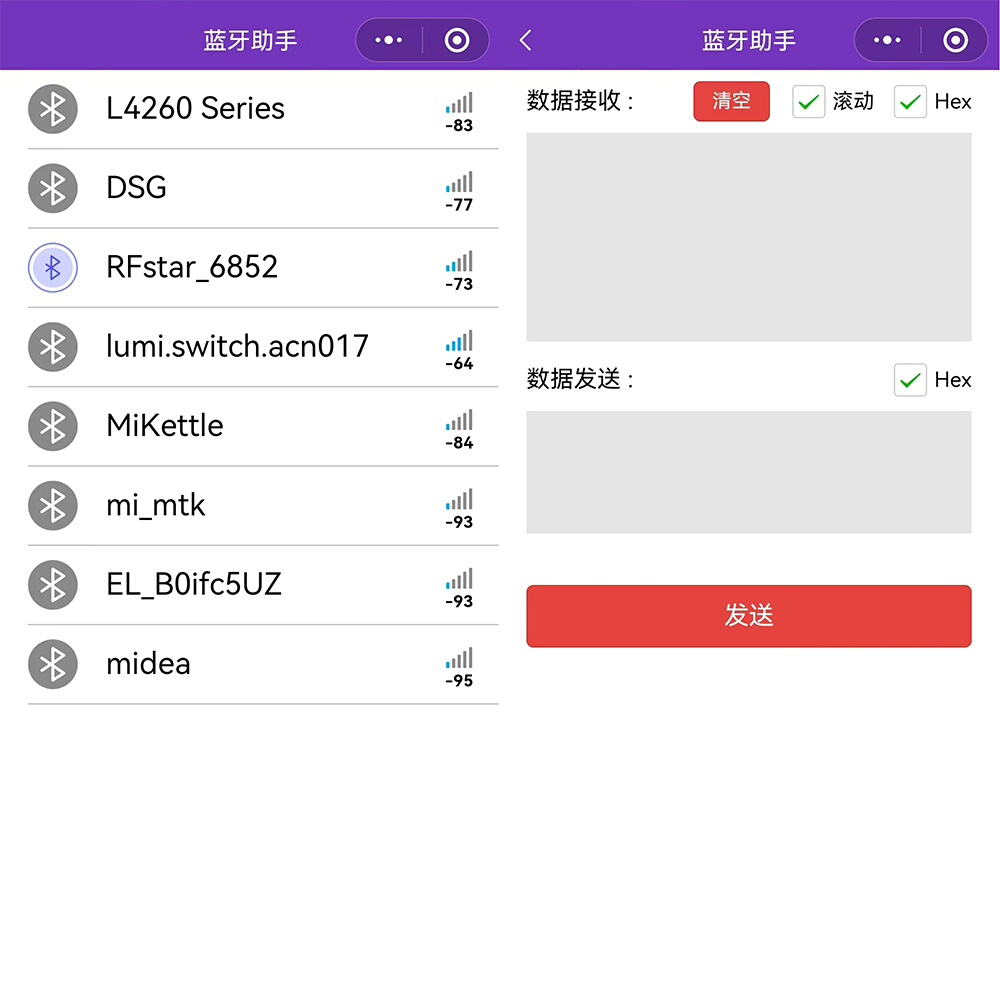Choose the MiKettle device
Image resolution: width=1000 pixels, height=1000 pixels.
tap(260, 426)
